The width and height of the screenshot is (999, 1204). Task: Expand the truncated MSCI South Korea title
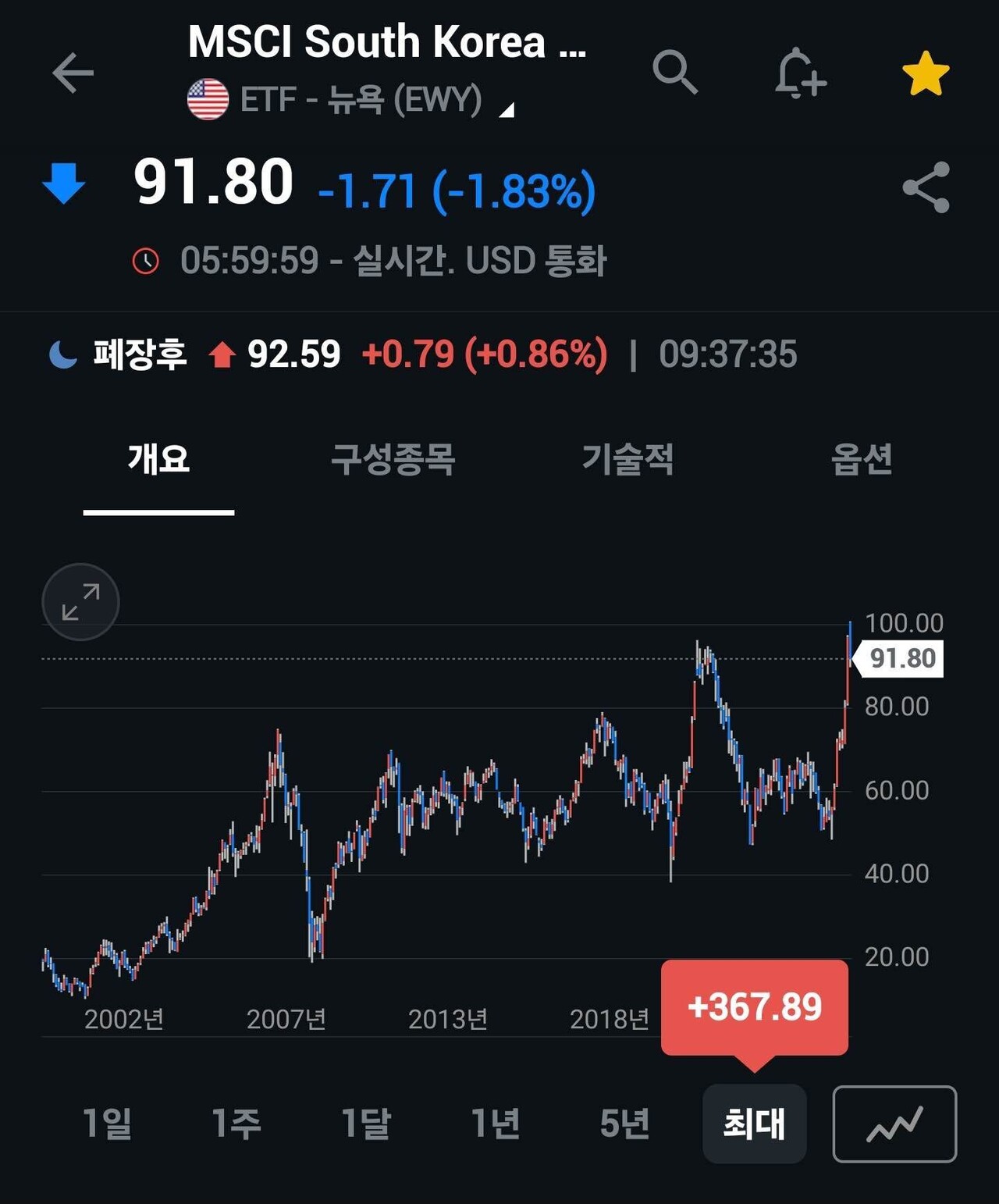[x=388, y=41]
